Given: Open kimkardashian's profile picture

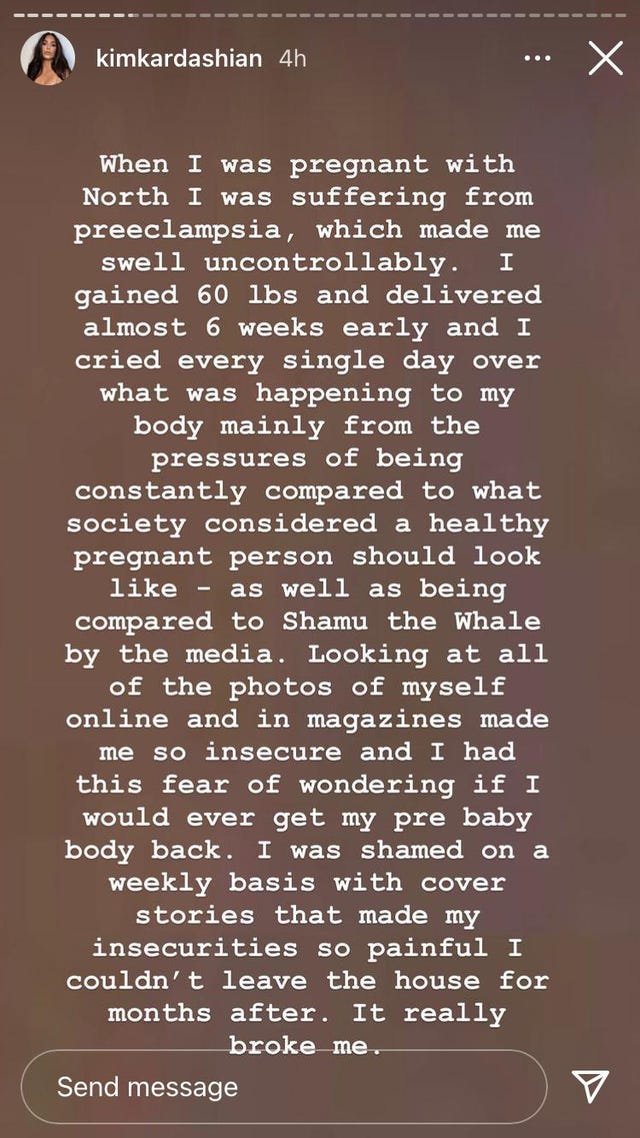Looking at the screenshot, I should [x=47, y=58].
